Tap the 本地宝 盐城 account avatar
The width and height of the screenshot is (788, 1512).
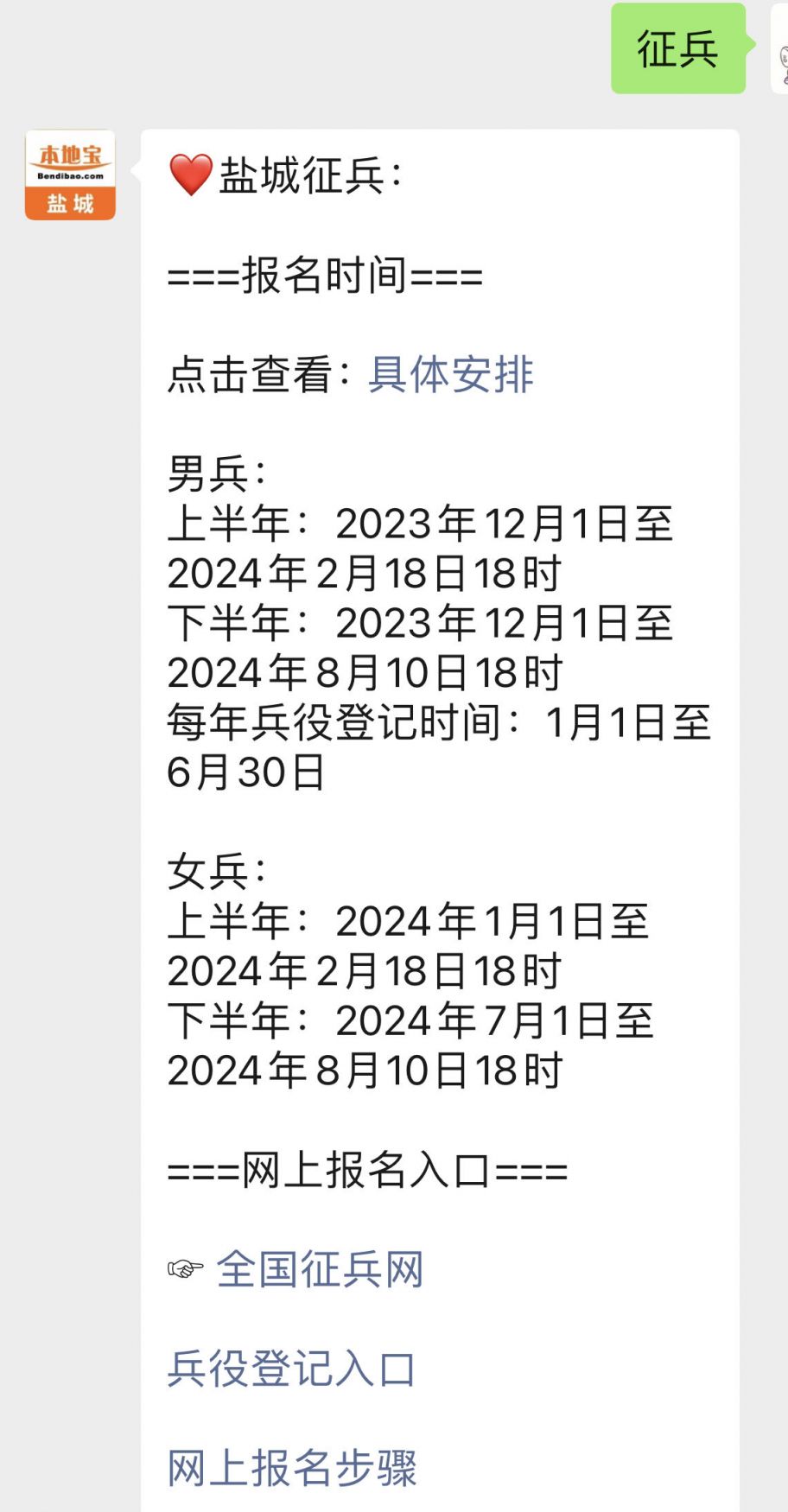pyautogui.click(x=70, y=175)
